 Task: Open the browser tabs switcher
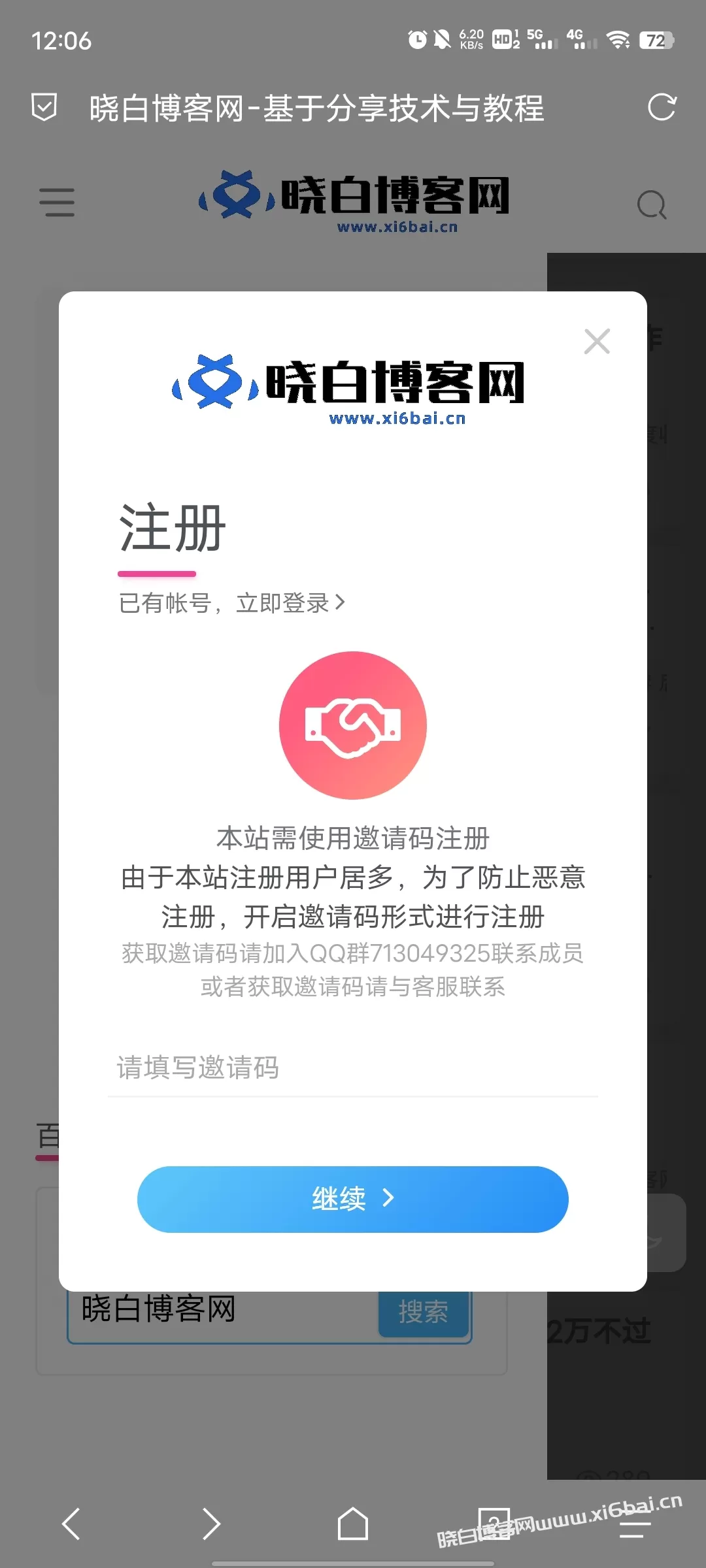click(494, 1524)
